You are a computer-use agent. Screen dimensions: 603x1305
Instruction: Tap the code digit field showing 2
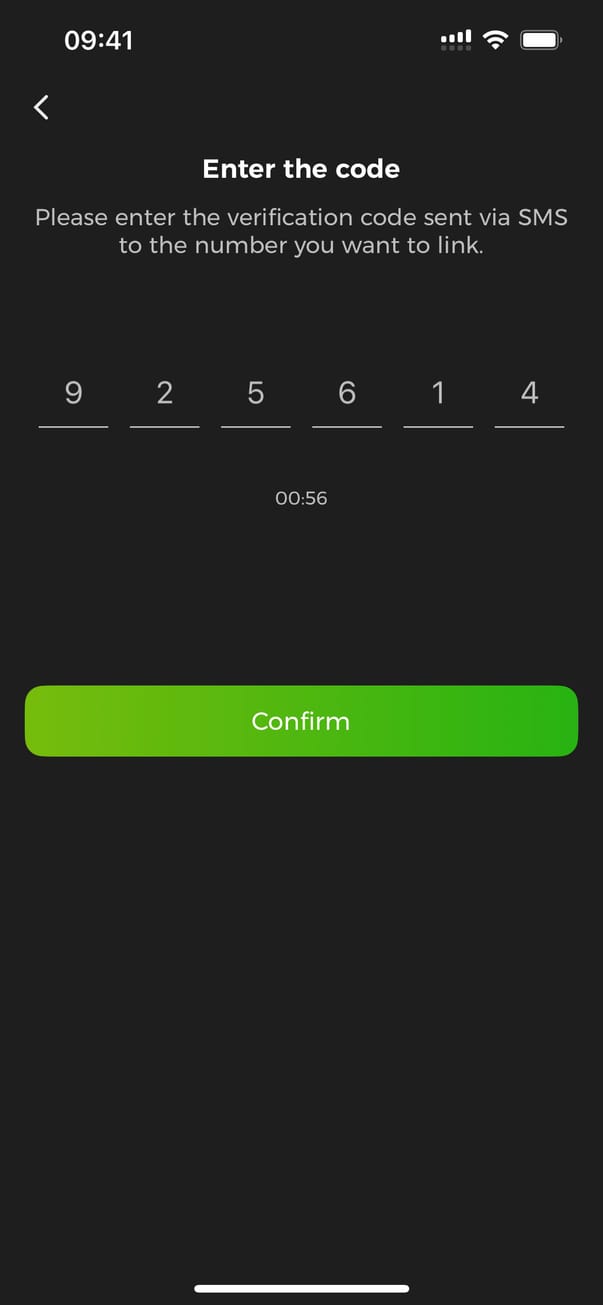click(x=165, y=394)
